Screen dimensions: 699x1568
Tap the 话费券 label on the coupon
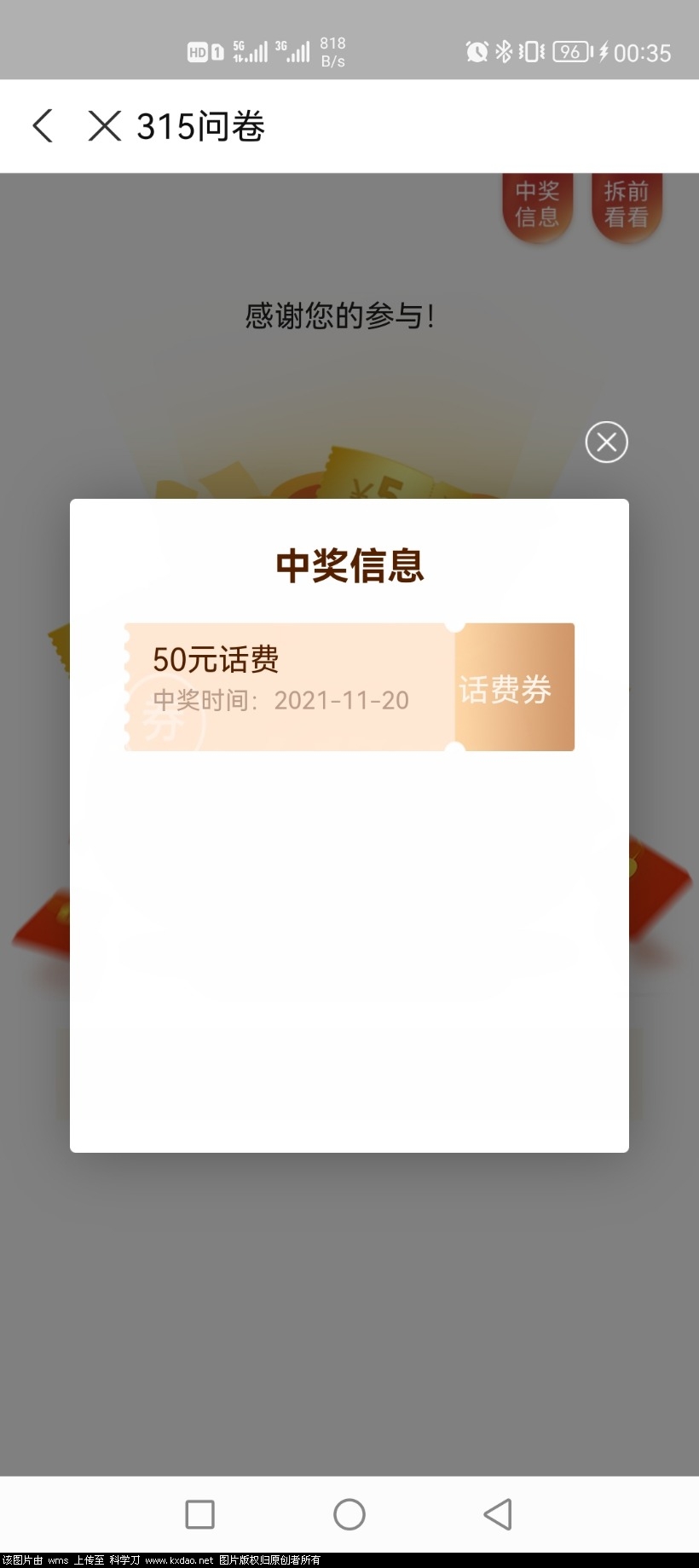click(x=505, y=688)
